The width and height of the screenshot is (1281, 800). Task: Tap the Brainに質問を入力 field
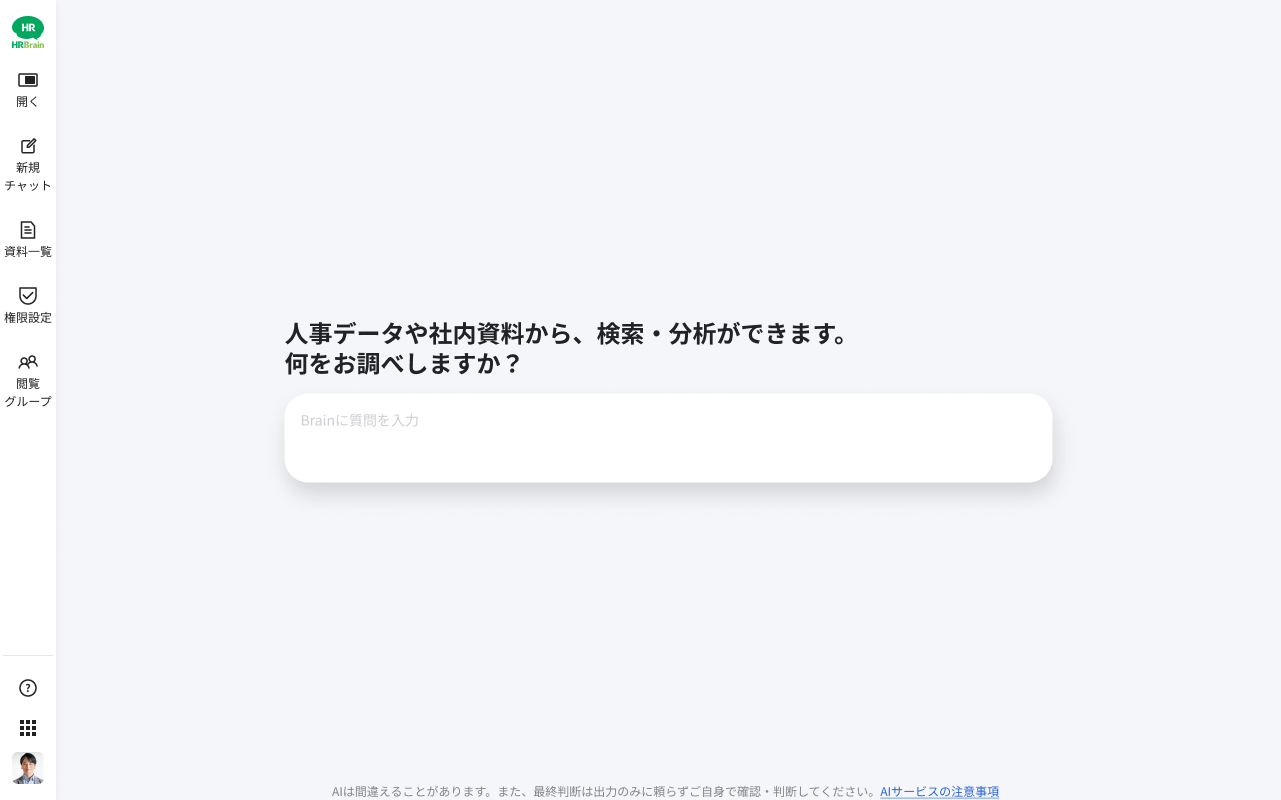point(668,437)
